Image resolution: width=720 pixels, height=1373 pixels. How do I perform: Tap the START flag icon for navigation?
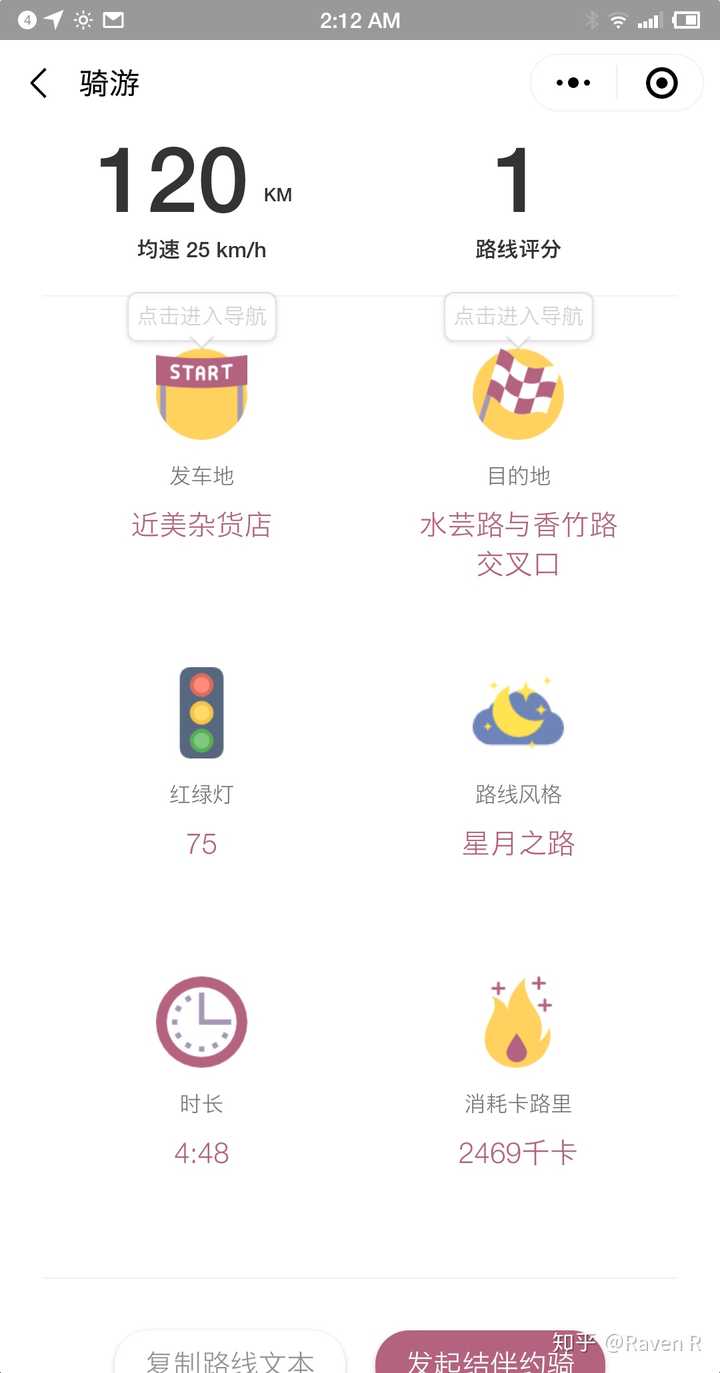[201, 393]
